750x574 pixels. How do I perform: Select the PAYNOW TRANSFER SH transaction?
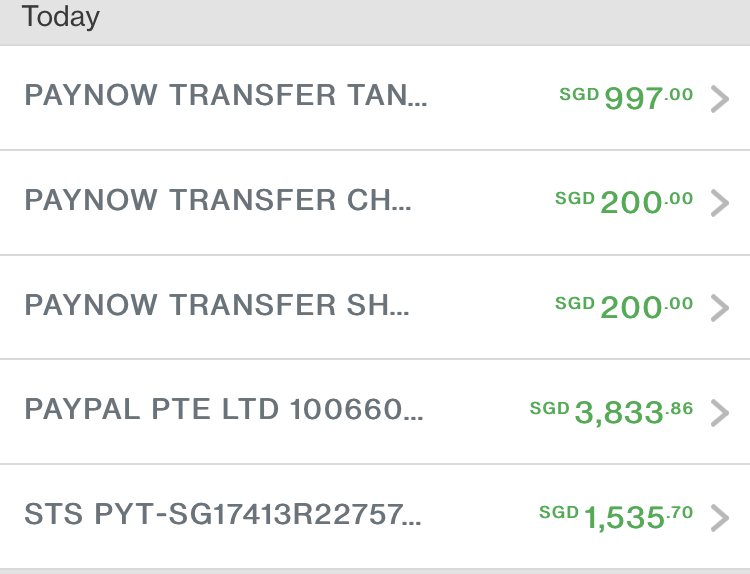click(x=375, y=307)
